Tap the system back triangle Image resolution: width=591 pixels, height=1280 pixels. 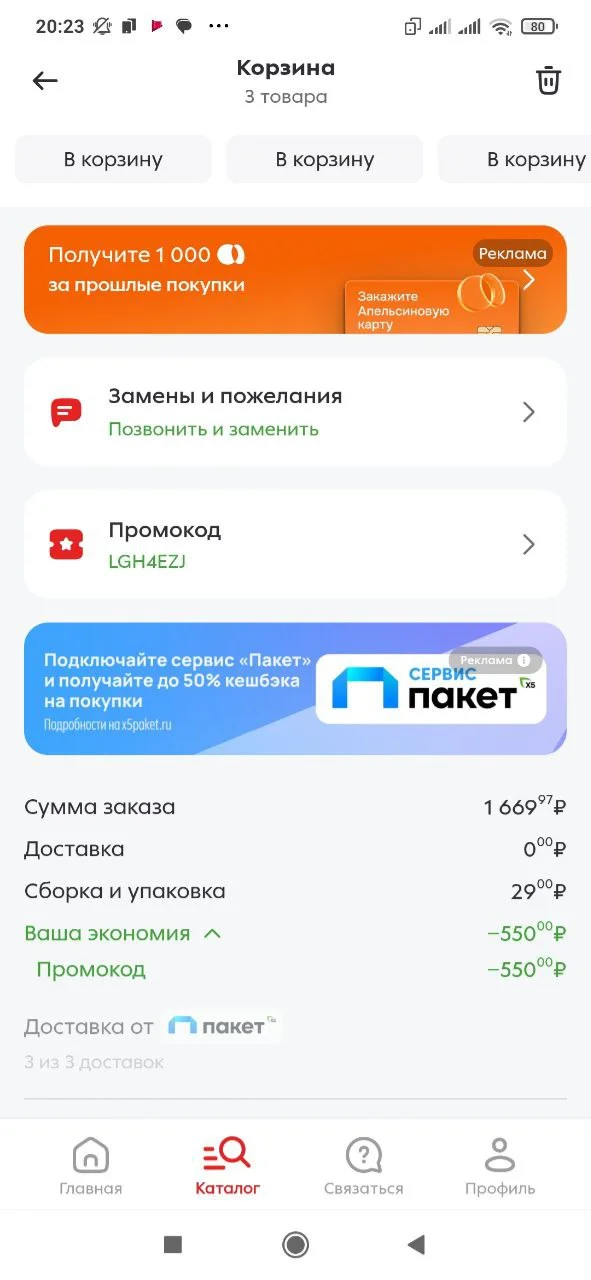(417, 1244)
